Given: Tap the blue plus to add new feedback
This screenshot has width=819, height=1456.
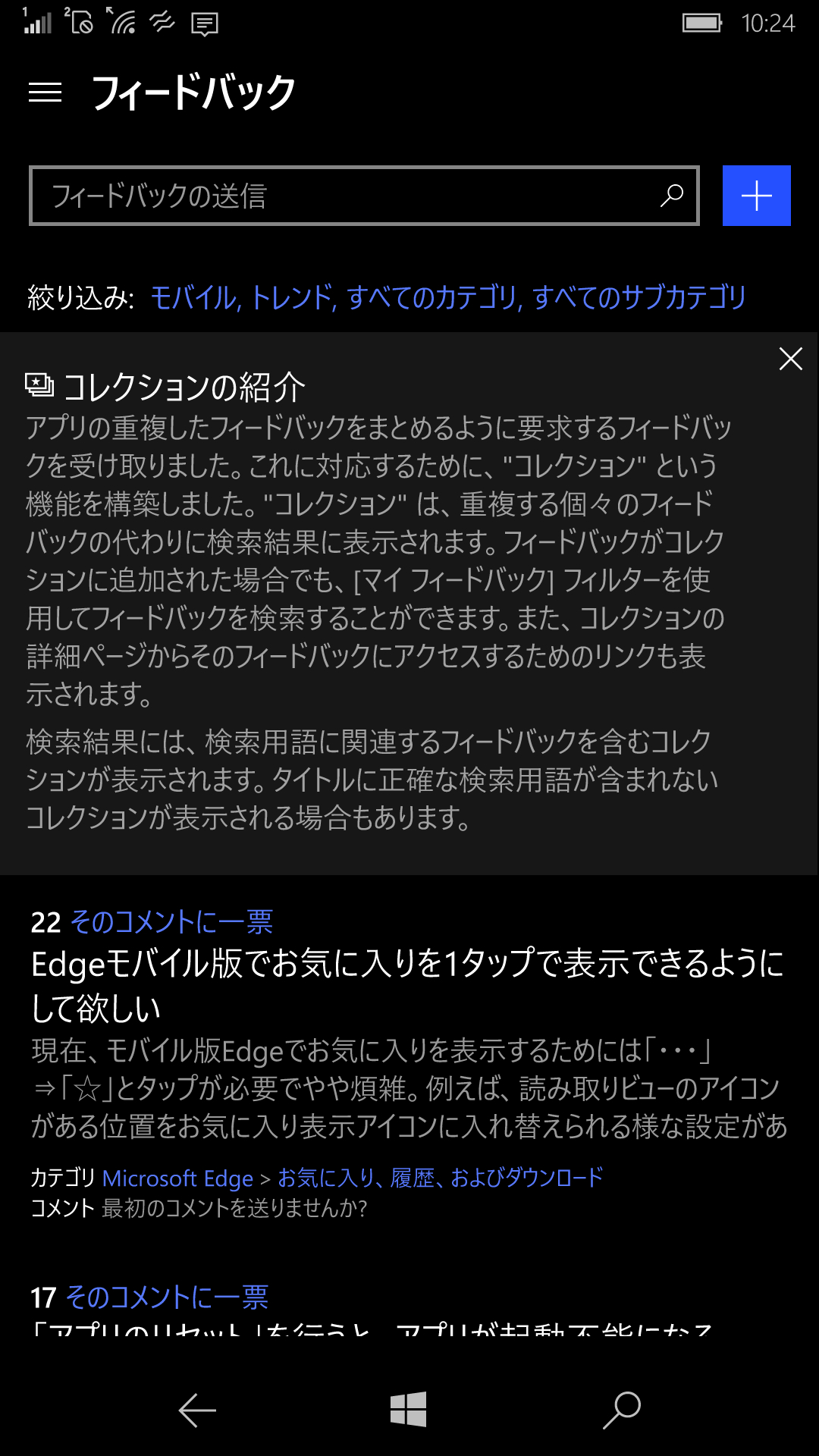Looking at the screenshot, I should pyautogui.click(x=755, y=196).
